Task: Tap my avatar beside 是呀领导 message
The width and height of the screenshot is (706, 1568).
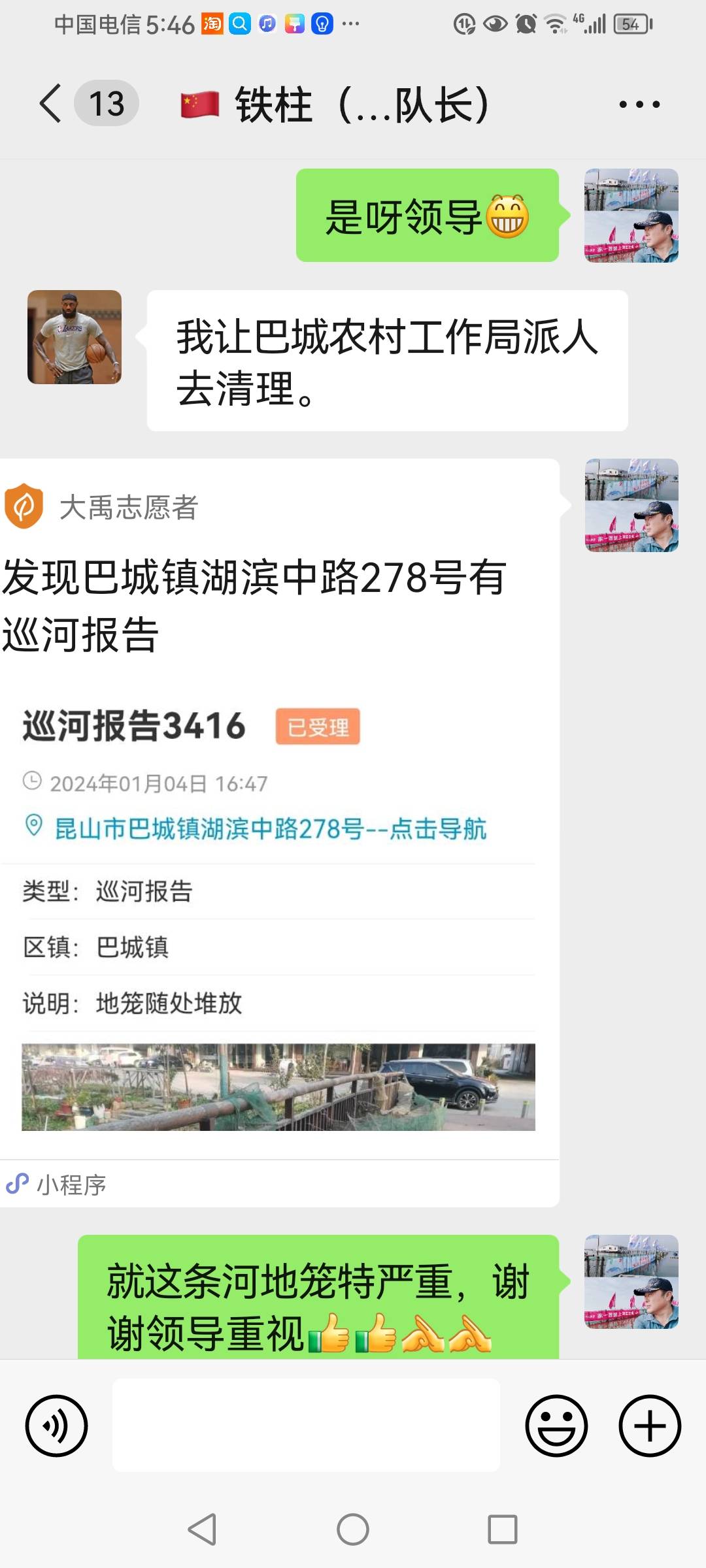Action: click(x=631, y=216)
